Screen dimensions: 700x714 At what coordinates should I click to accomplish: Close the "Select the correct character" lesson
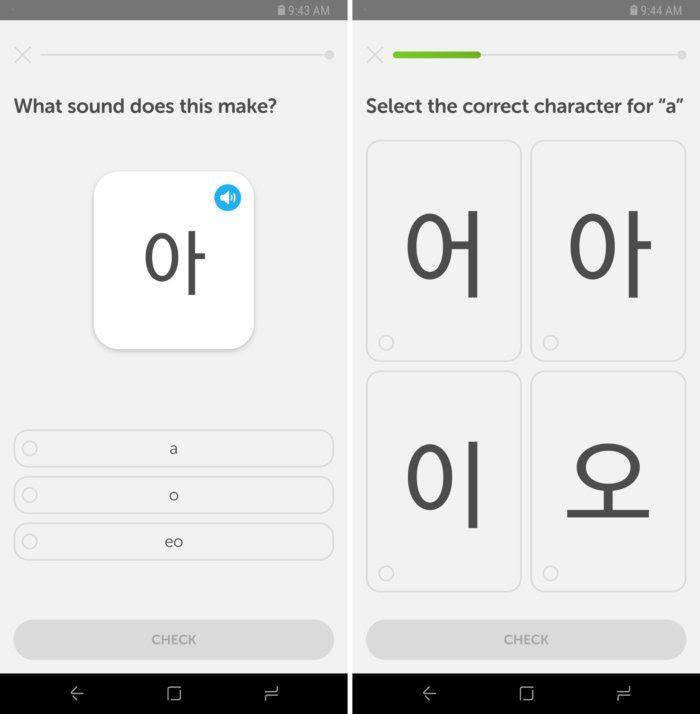375,55
